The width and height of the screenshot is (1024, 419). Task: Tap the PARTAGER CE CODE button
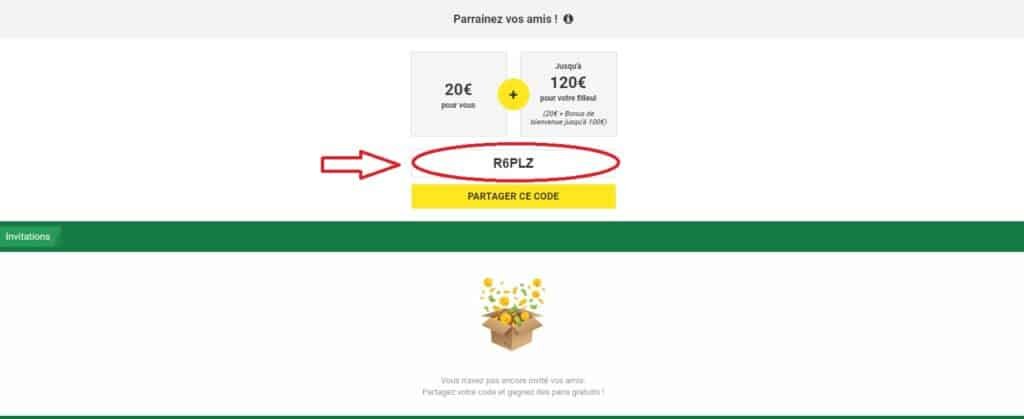pos(513,196)
